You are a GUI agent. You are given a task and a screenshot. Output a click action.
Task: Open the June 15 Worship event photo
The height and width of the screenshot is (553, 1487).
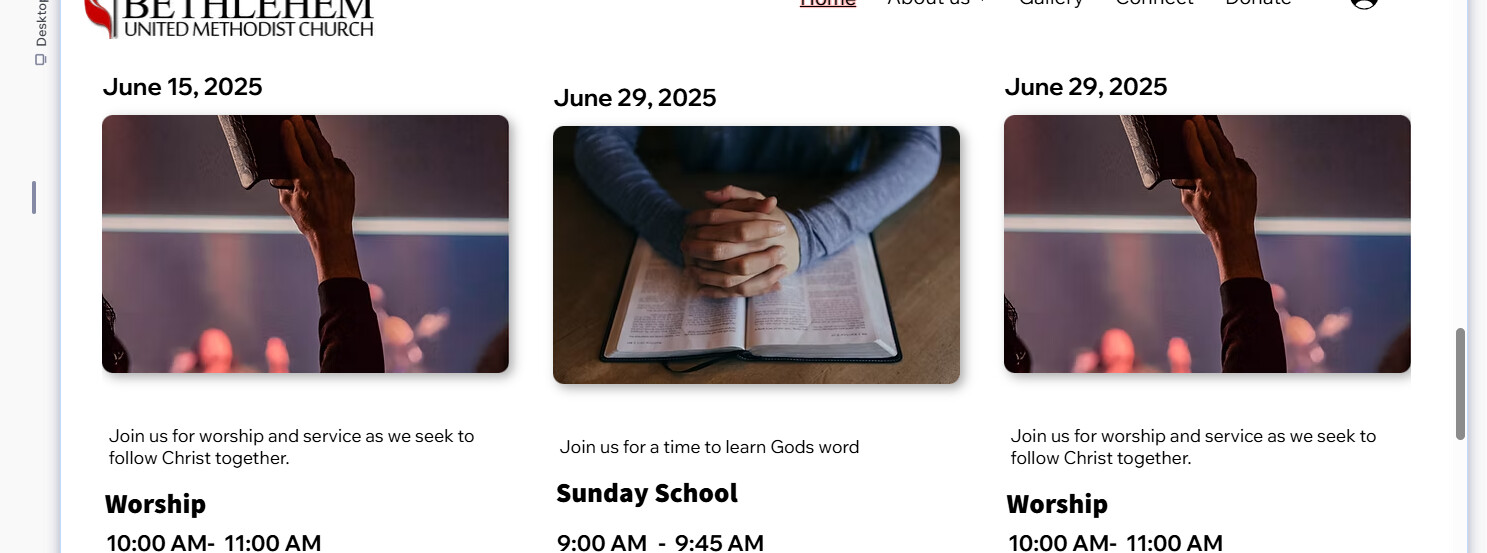tap(305, 244)
